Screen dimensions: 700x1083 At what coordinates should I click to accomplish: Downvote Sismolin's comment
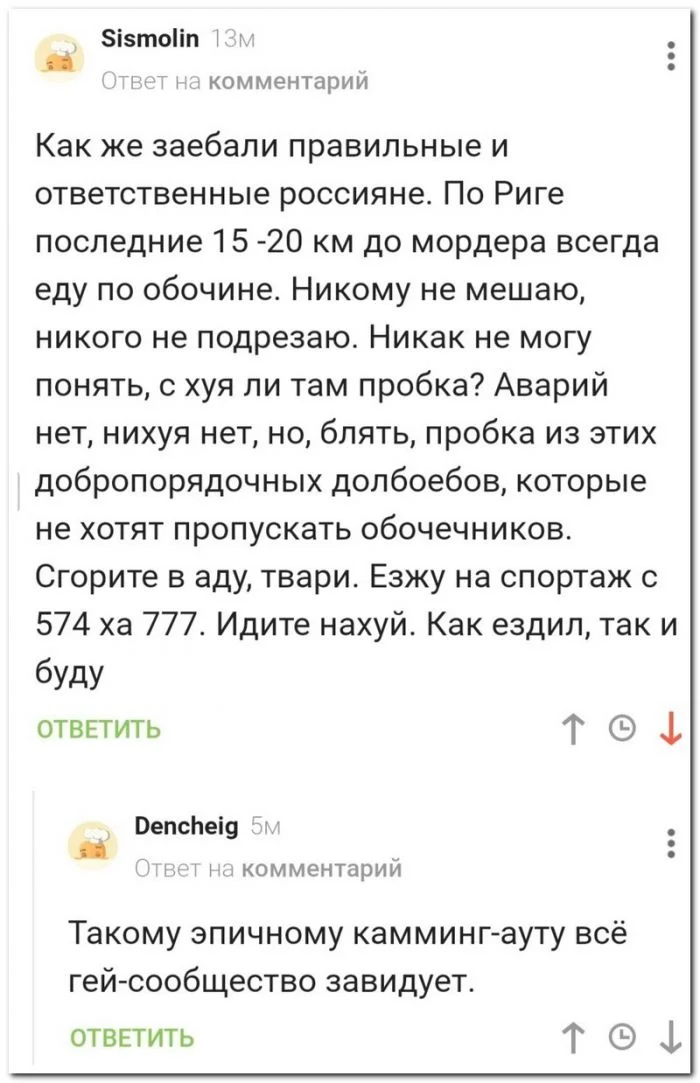click(x=667, y=728)
